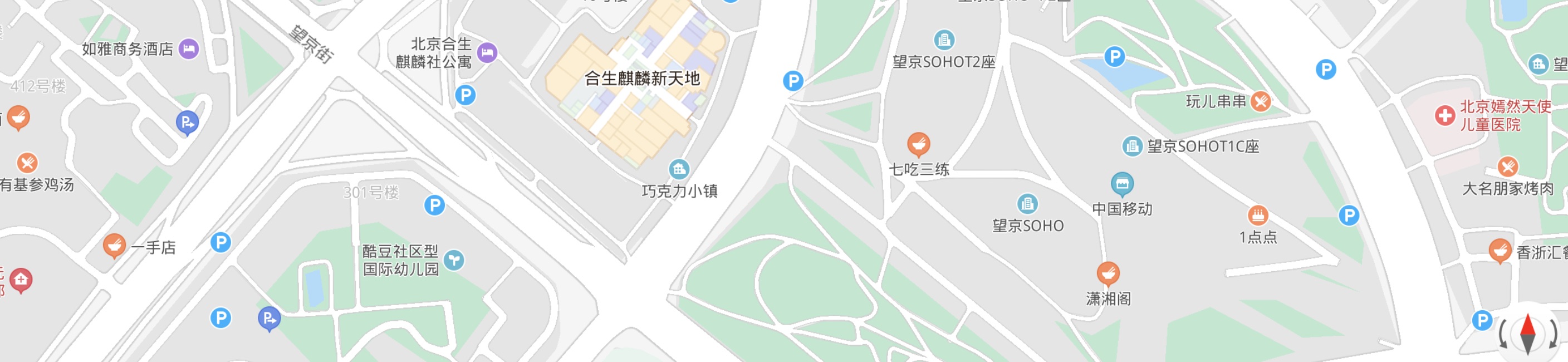Open the 如雅商务酒店 hotel marker

pos(189,48)
